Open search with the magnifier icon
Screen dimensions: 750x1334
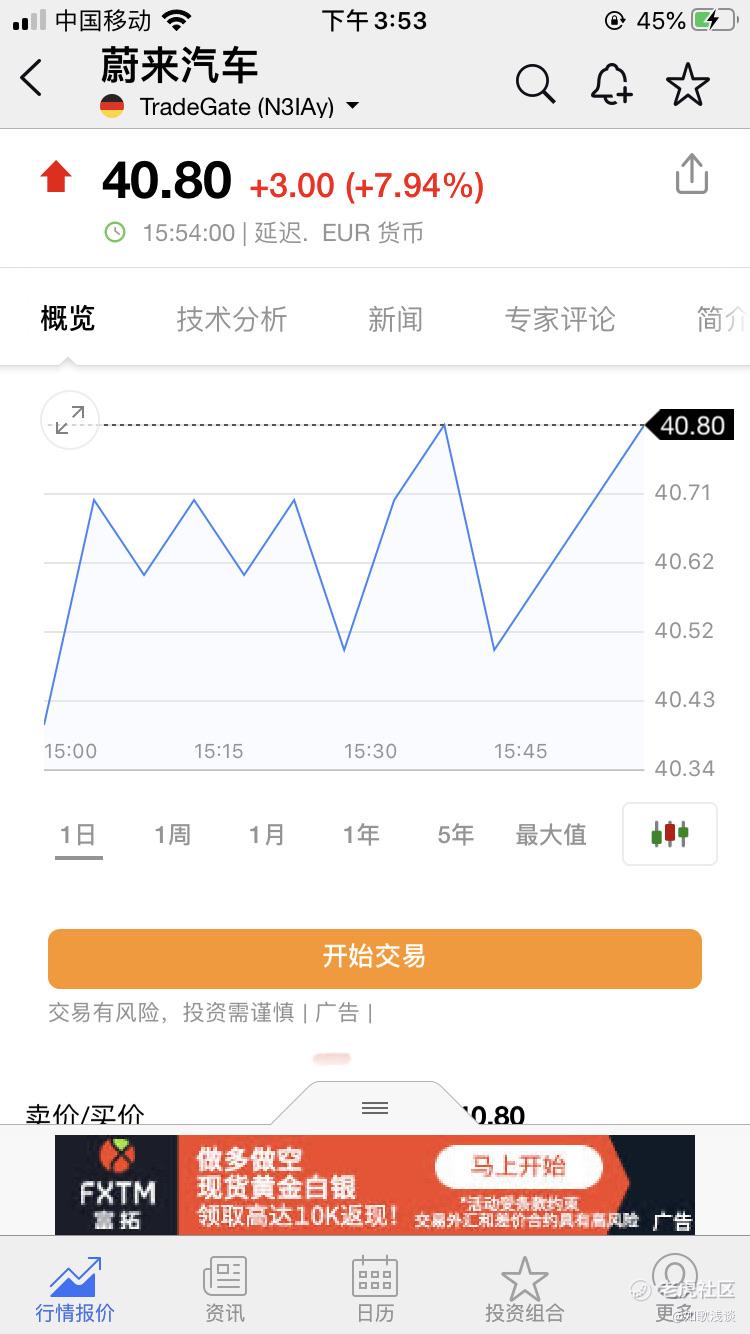pyautogui.click(x=535, y=84)
